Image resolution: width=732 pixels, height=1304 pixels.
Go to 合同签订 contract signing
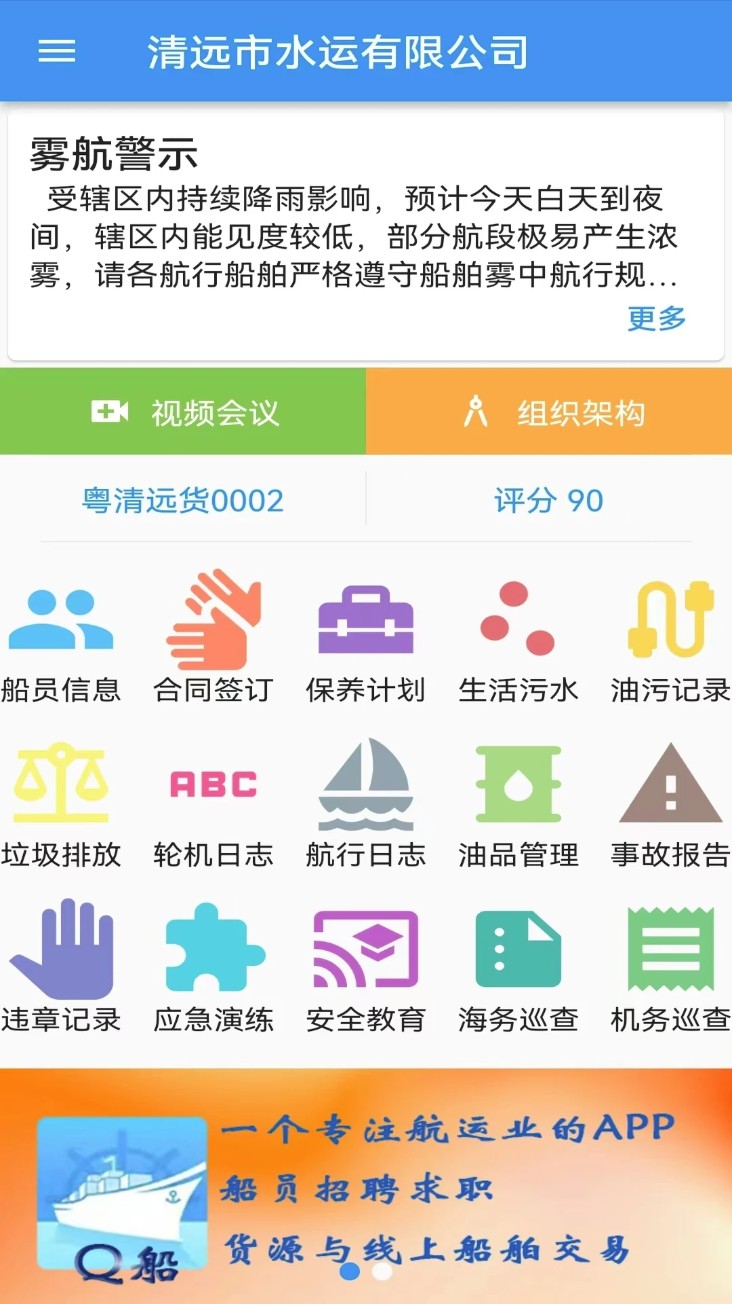pos(213,642)
